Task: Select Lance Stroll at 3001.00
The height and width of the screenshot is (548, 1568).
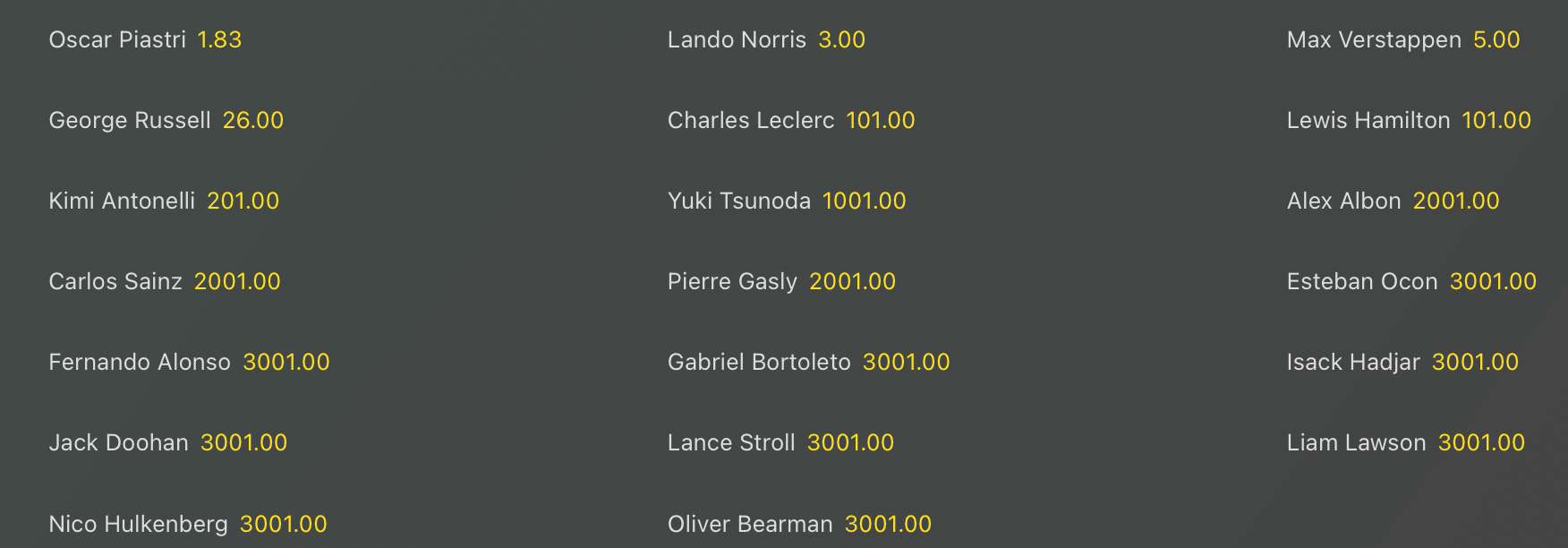Action: [850, 443]
